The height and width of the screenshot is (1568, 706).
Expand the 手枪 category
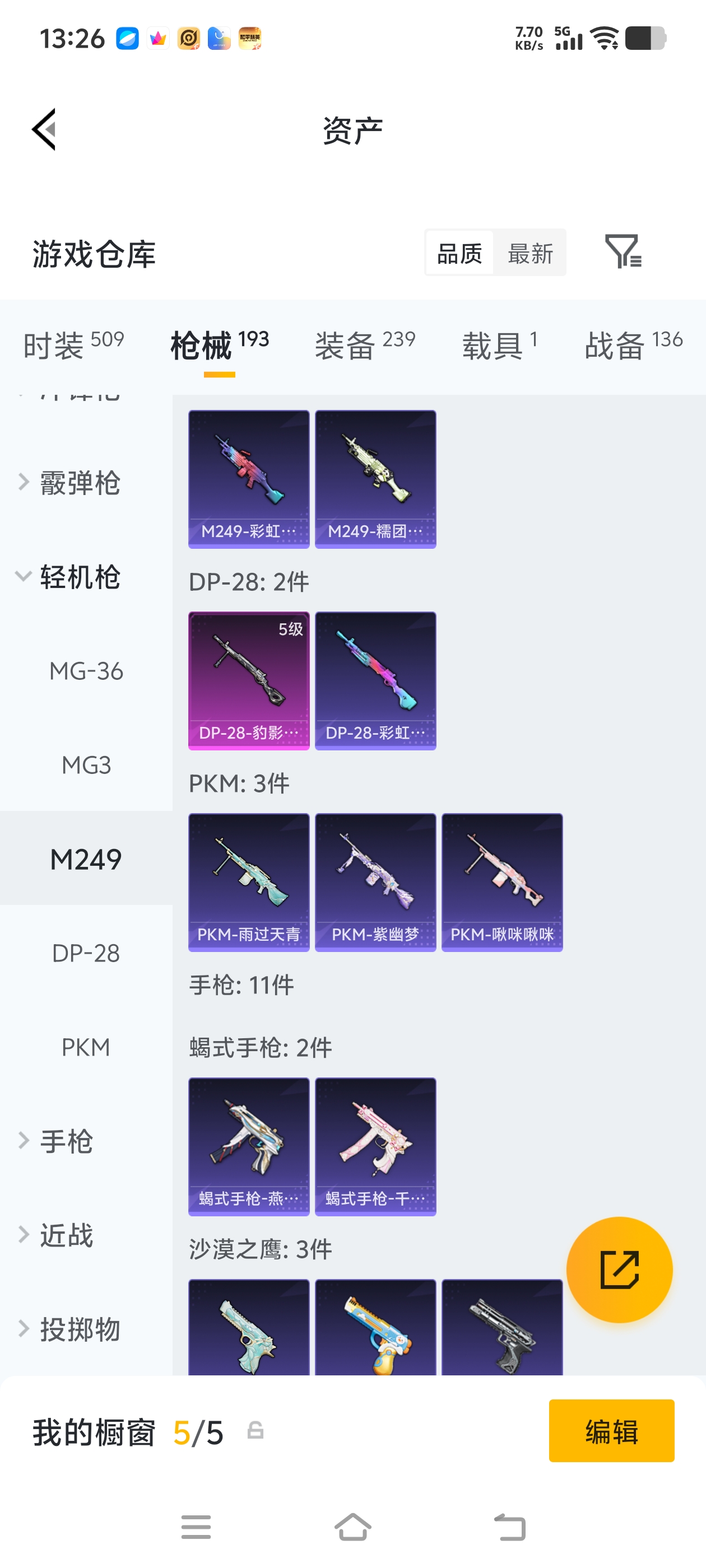pyautogui.click(x=67, y=1141)
